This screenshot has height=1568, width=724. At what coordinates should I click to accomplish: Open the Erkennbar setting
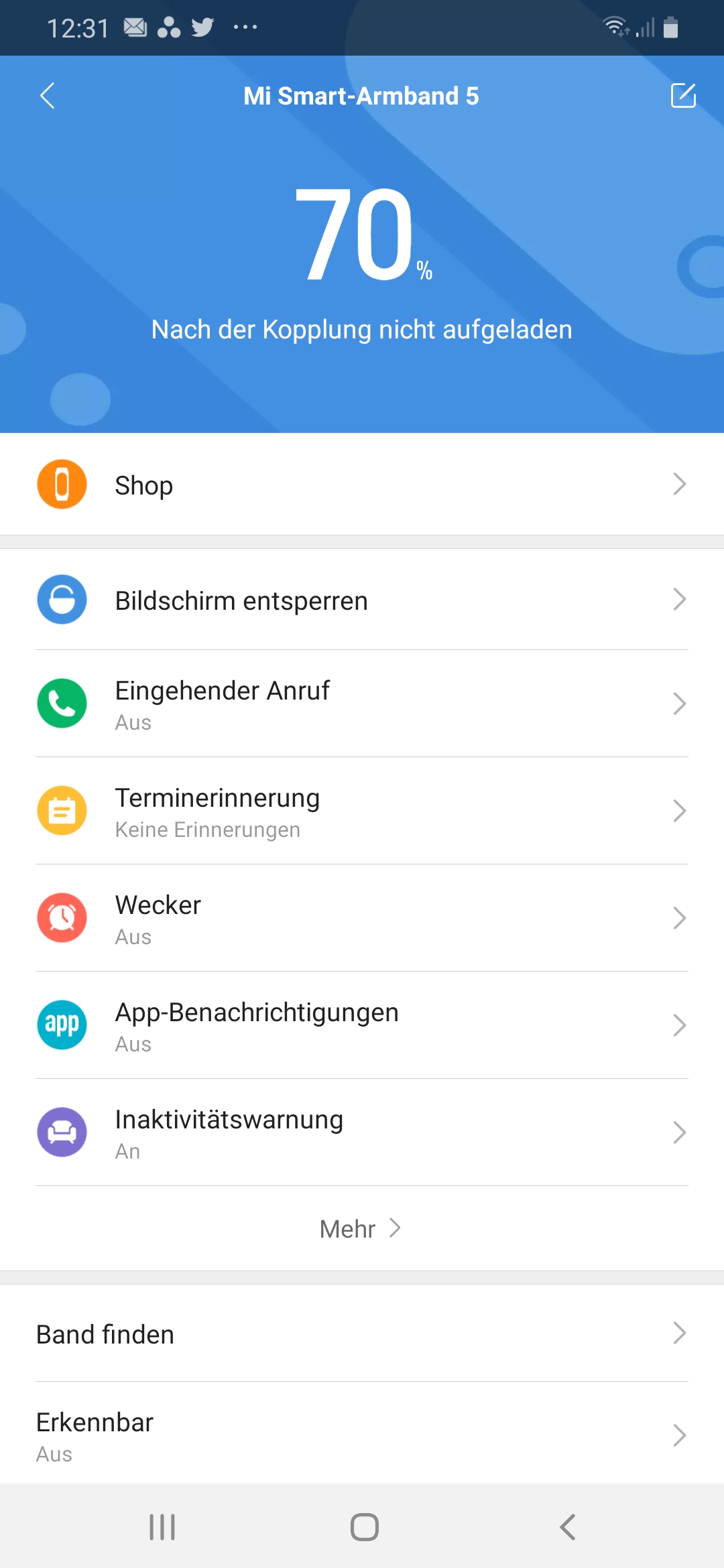point(362,1435)
